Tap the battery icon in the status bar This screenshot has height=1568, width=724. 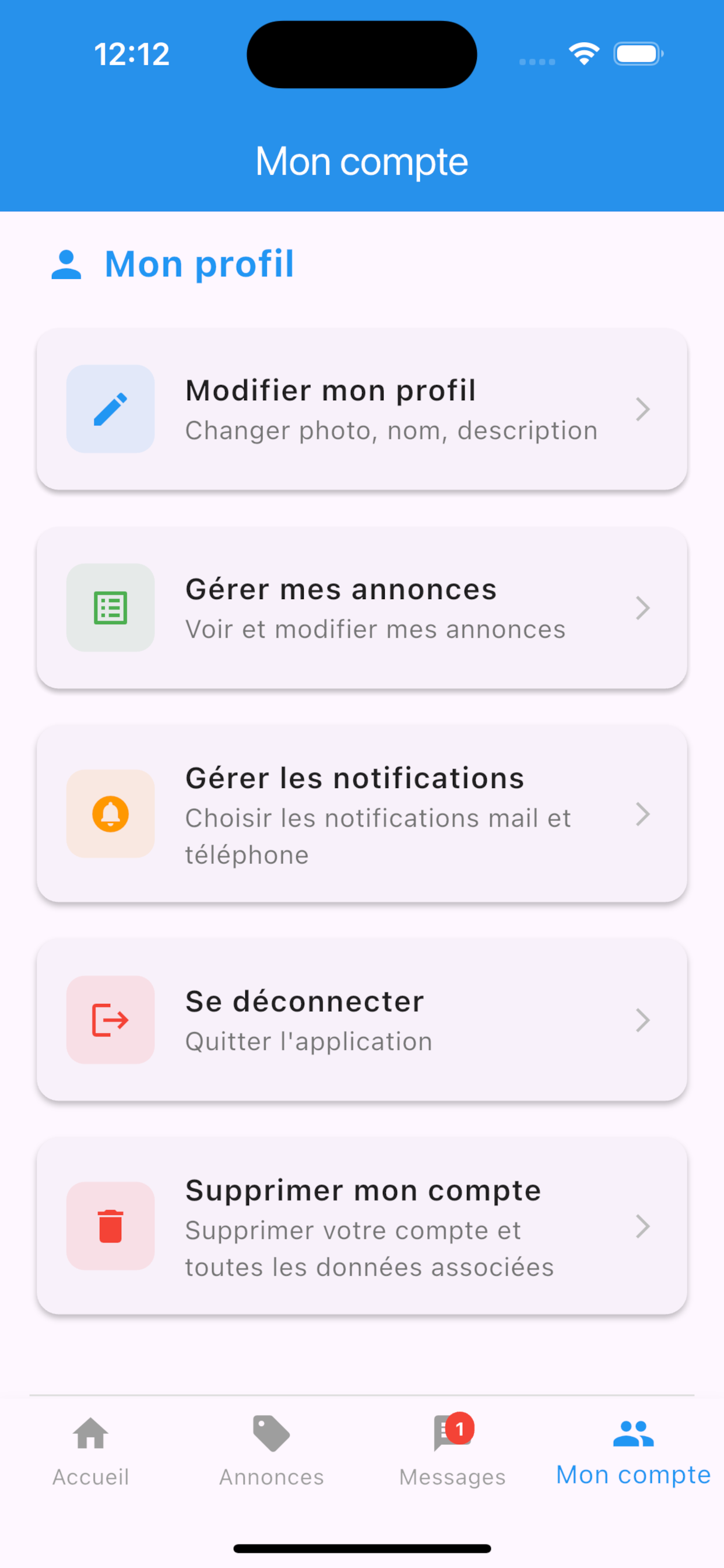(x=638, y=54)
